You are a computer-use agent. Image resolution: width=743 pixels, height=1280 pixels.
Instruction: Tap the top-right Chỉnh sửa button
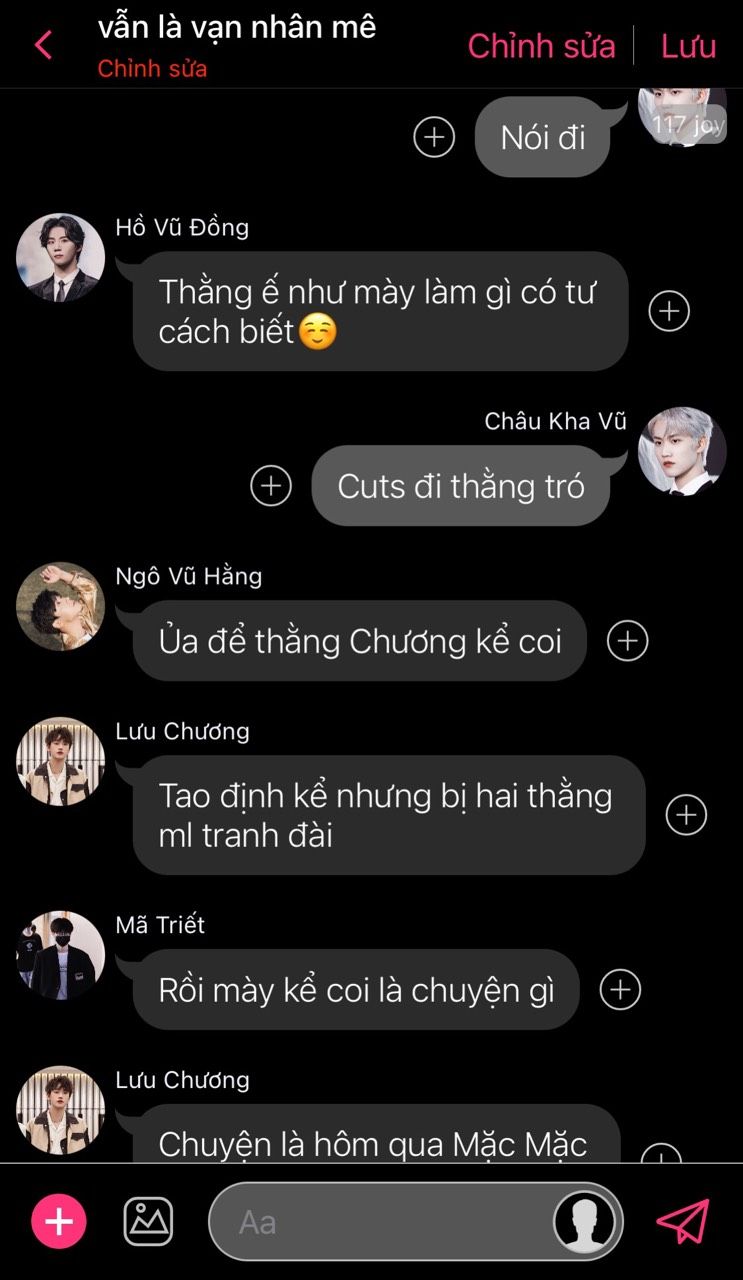(x=541, y=46)
